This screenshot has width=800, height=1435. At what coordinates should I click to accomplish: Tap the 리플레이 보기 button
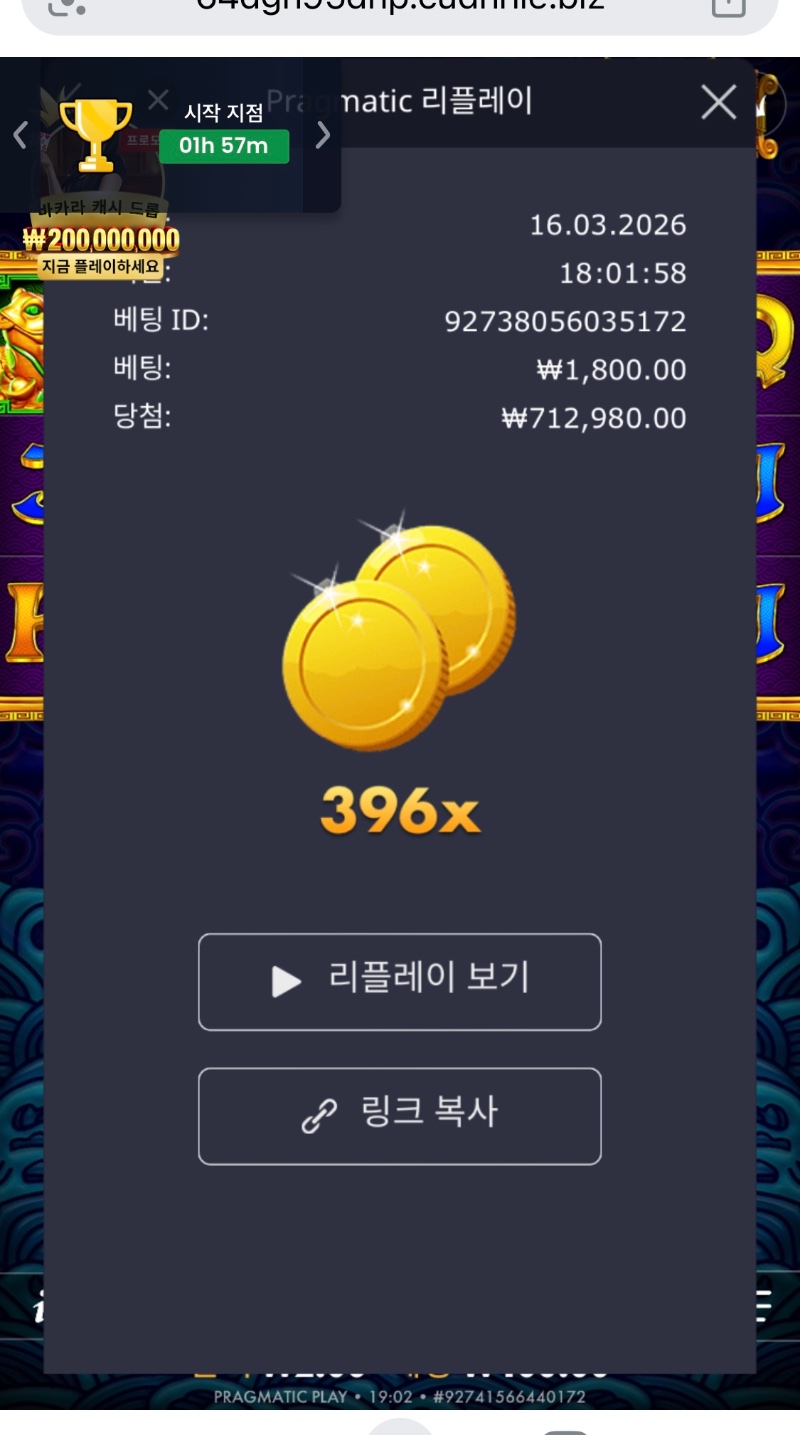click(x=399, y=981)
